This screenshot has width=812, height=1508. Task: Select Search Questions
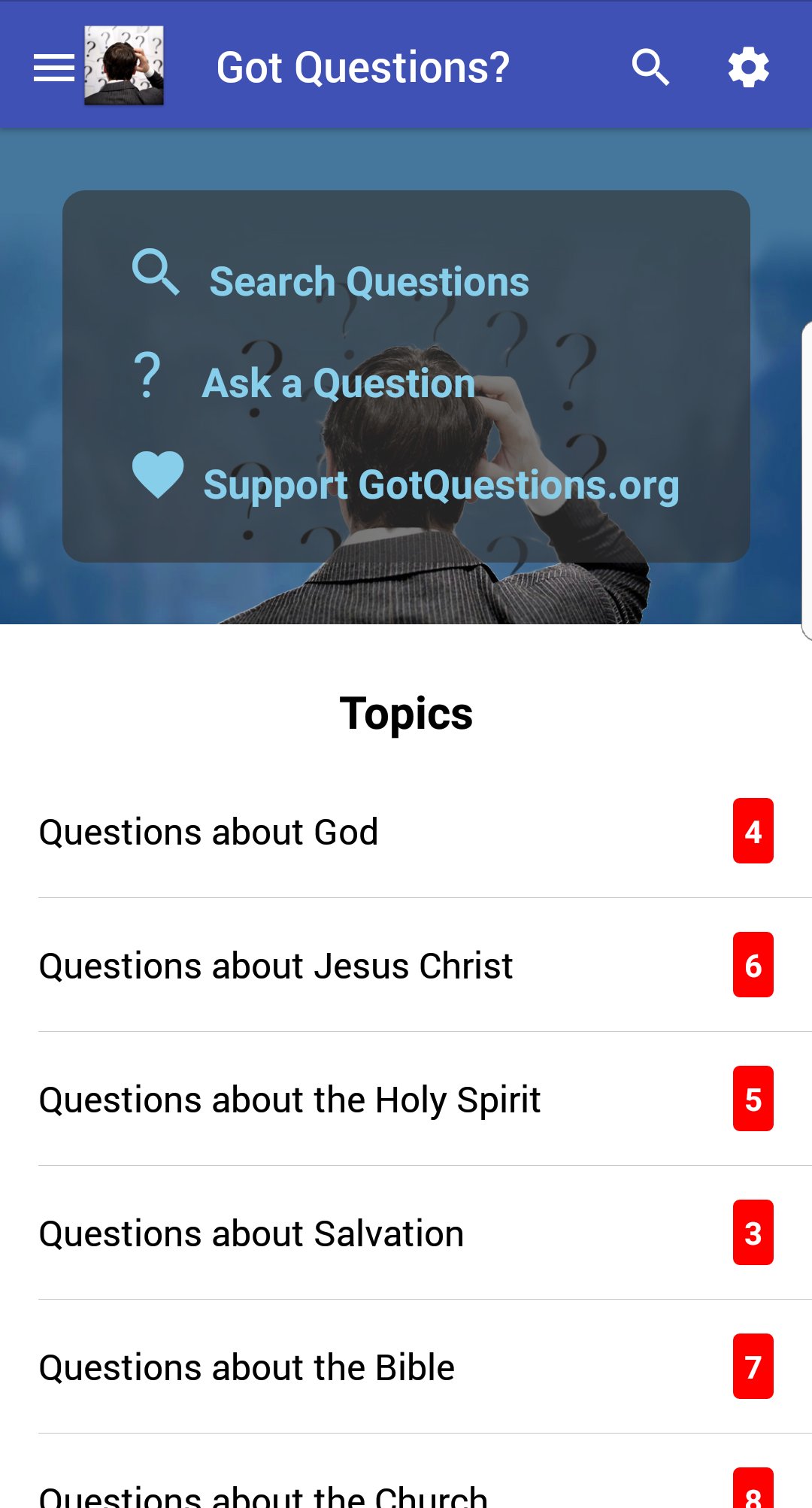pos(368,281)
